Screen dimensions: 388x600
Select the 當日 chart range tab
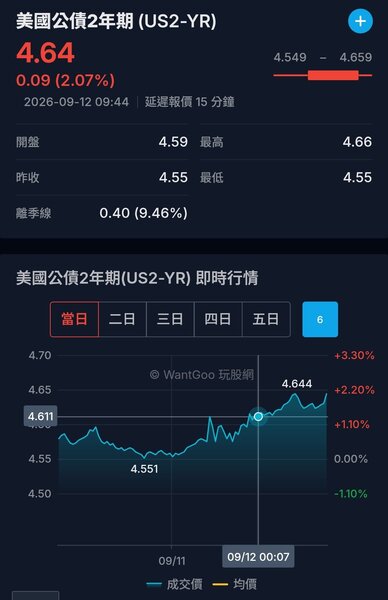tap(74, 319)
